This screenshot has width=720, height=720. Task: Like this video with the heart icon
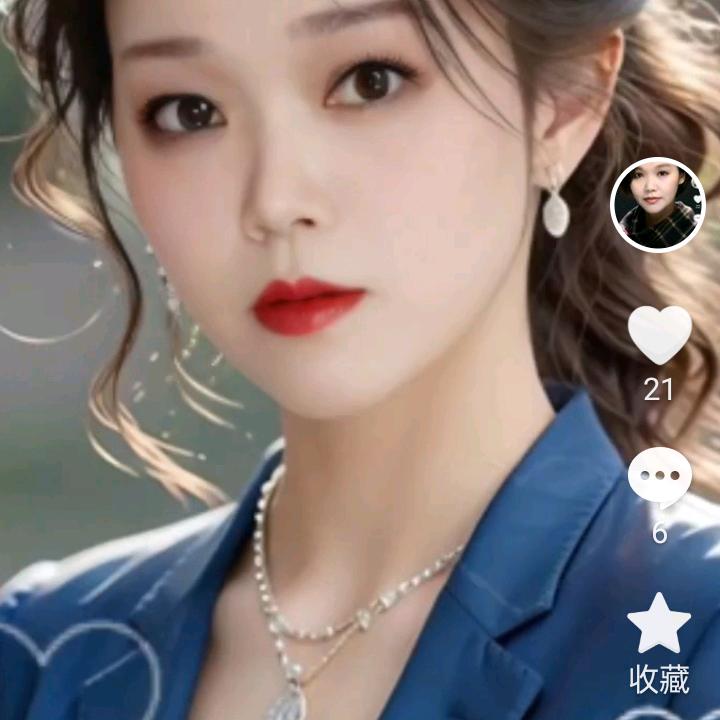click(659, 336)
